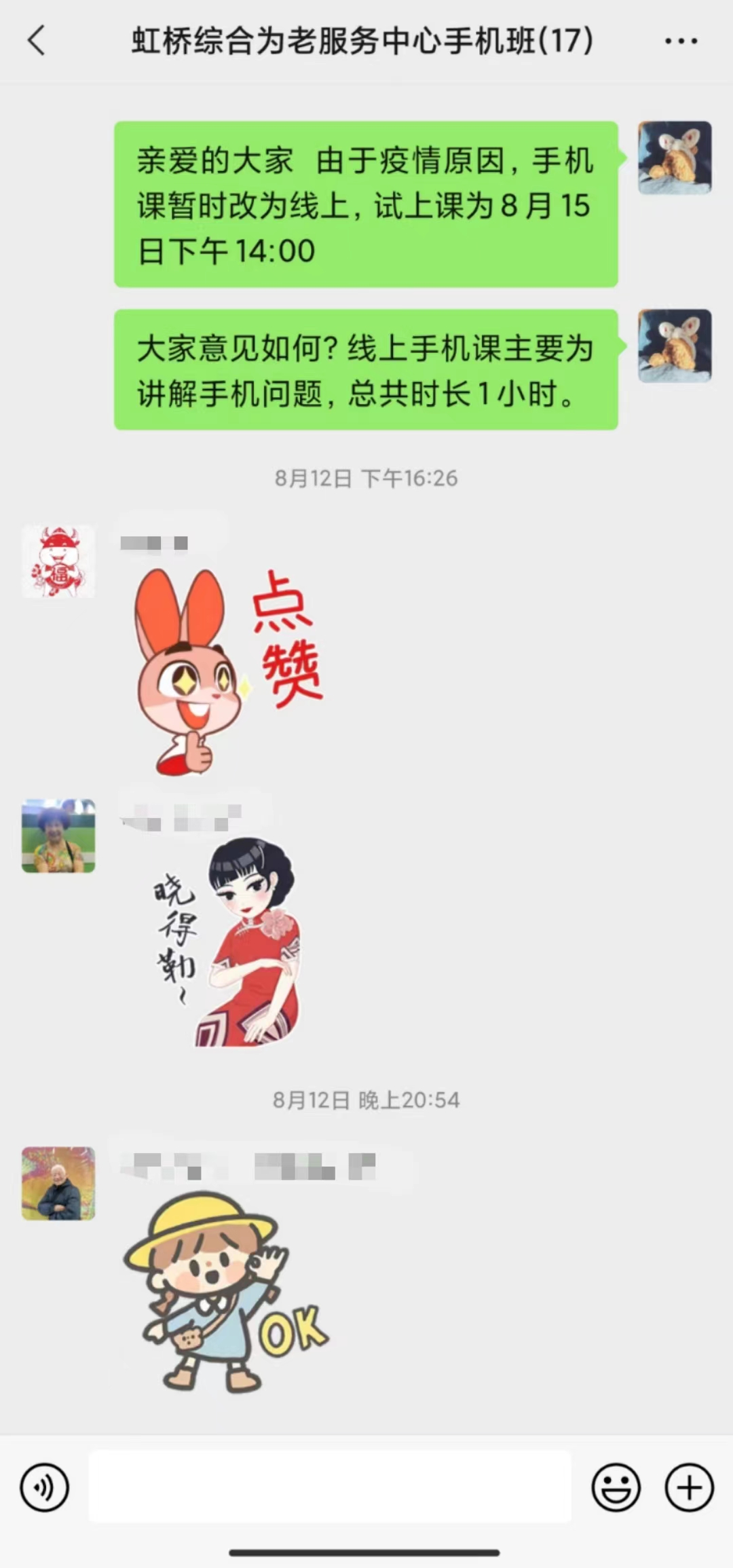Open own avatar beside the 亲爱的大家 message
This screenshot has width=733, height=1568.
click(675, 157)
